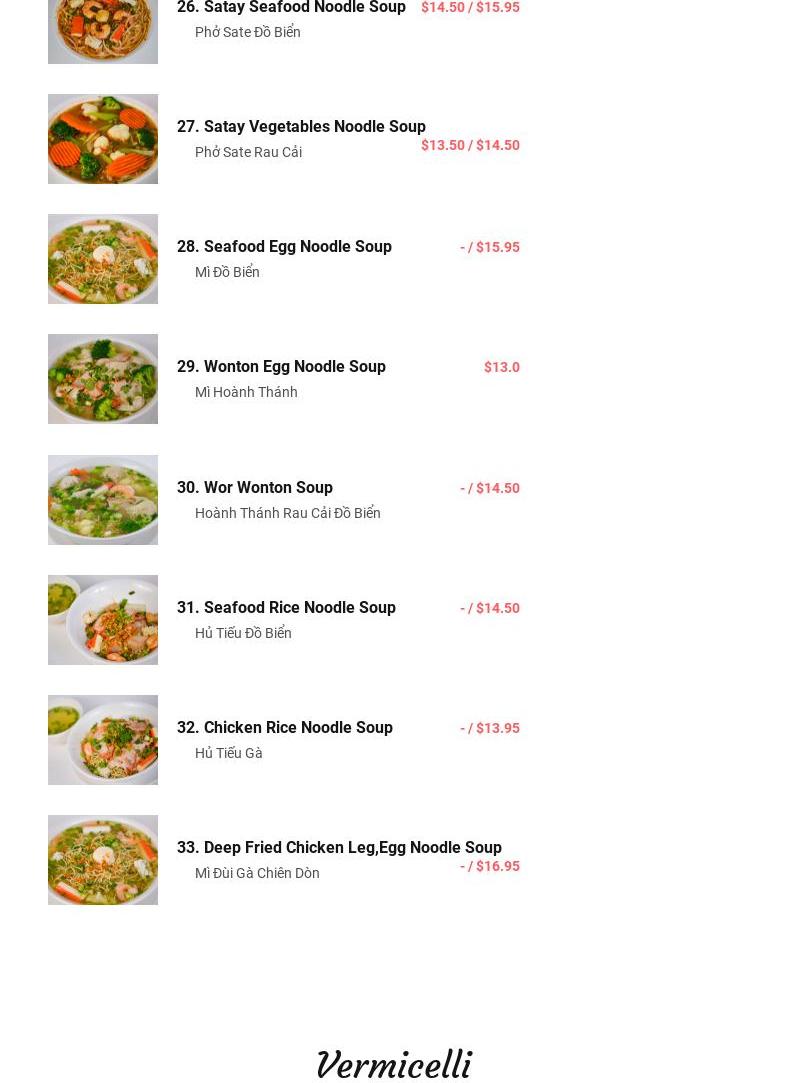The width and height of the screenshot is (785, 1083).
Task: Open Deep Fried Chicken Leg, Egg Noodle Soup
Action: 339,848
